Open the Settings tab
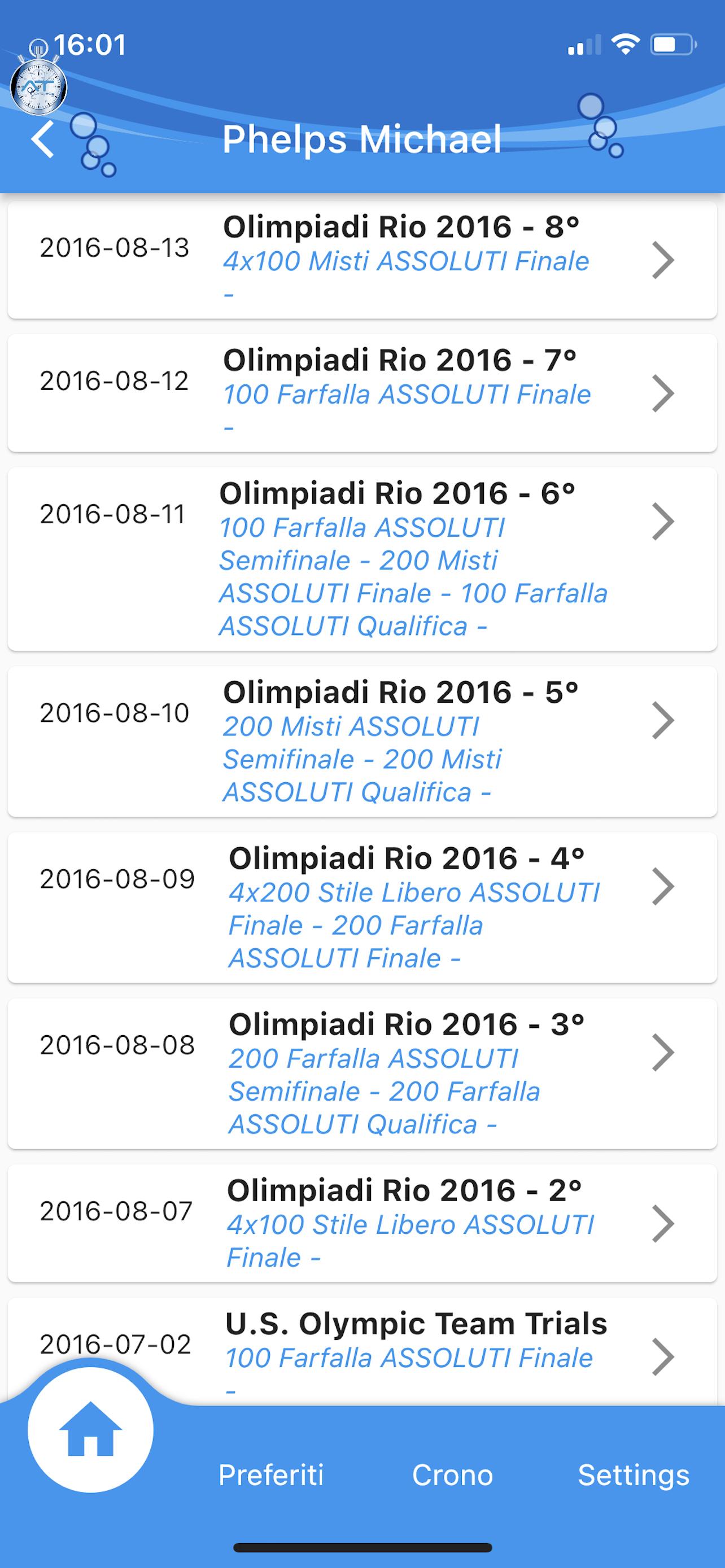 pos(634,1475)
